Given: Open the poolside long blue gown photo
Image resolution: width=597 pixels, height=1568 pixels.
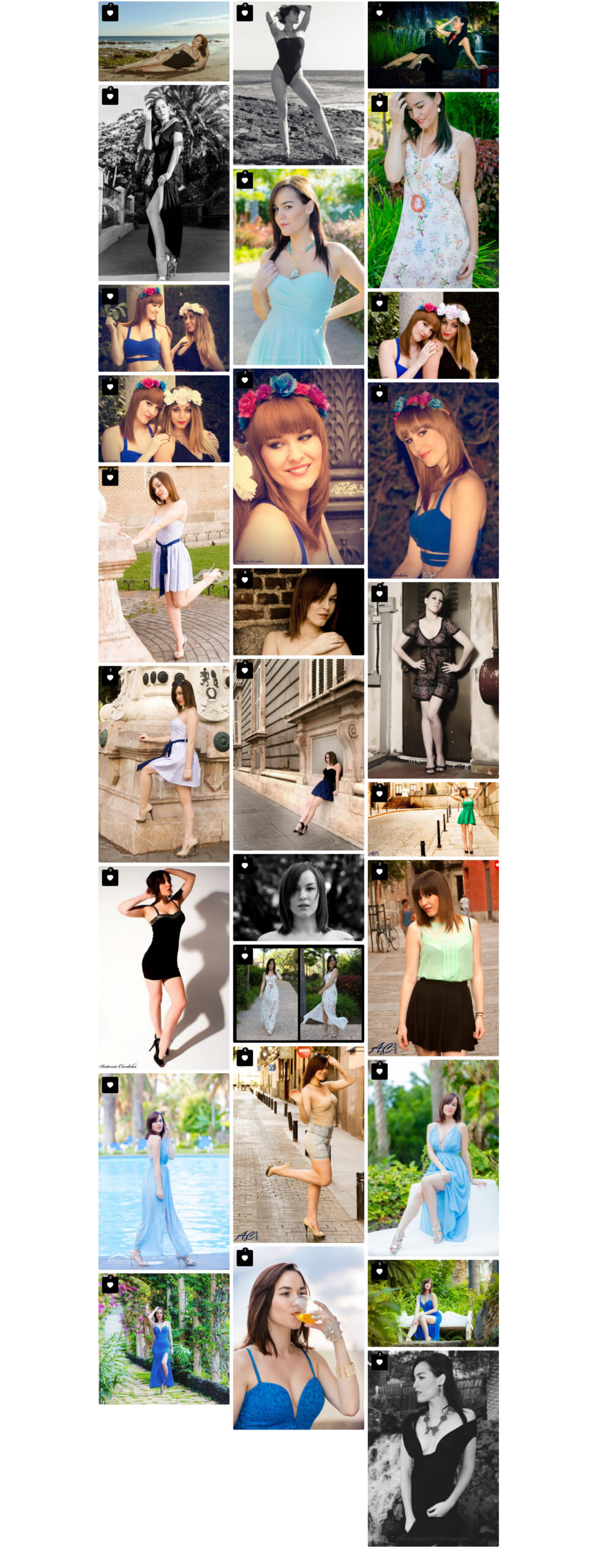Looking at the screenshot, I should point(164,1176).
